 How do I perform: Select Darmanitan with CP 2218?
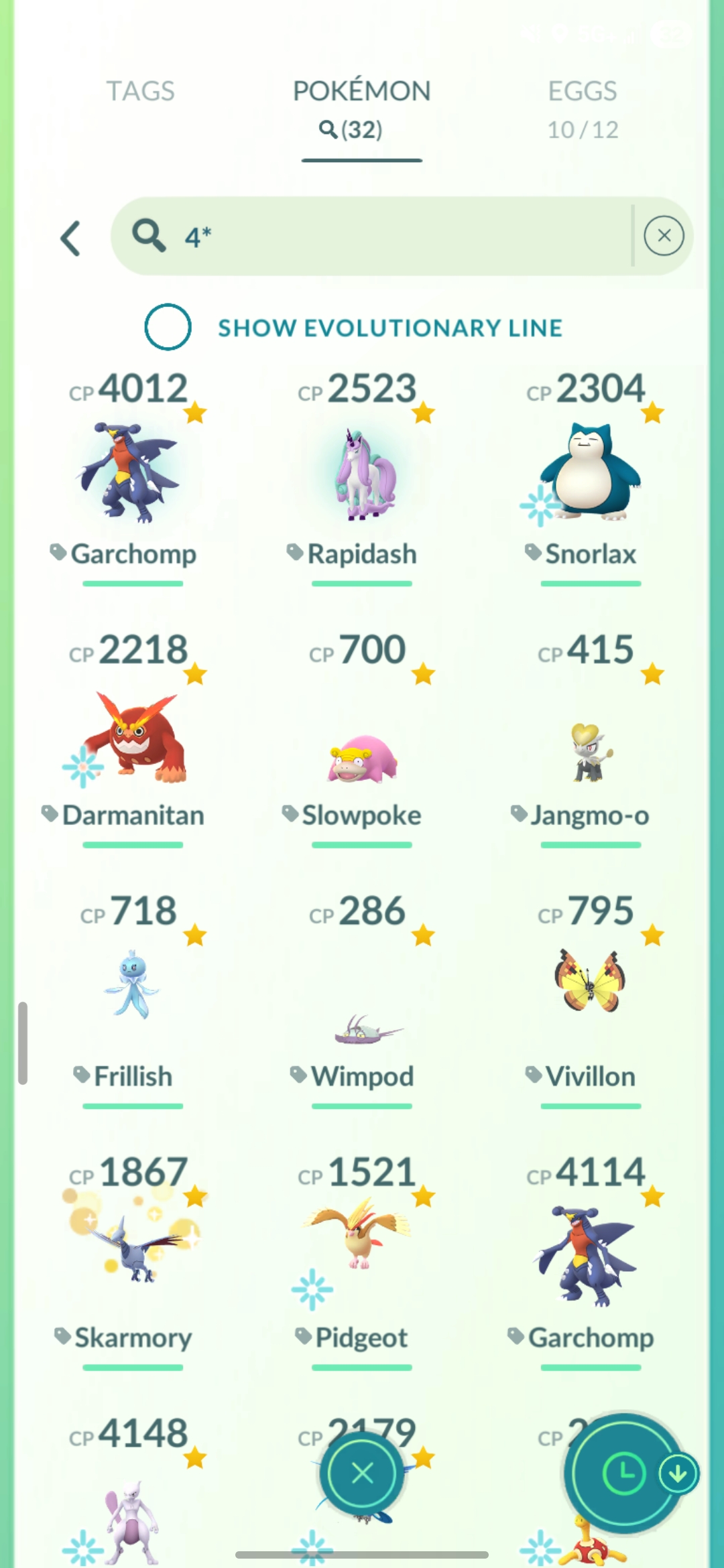coord(133,737)
